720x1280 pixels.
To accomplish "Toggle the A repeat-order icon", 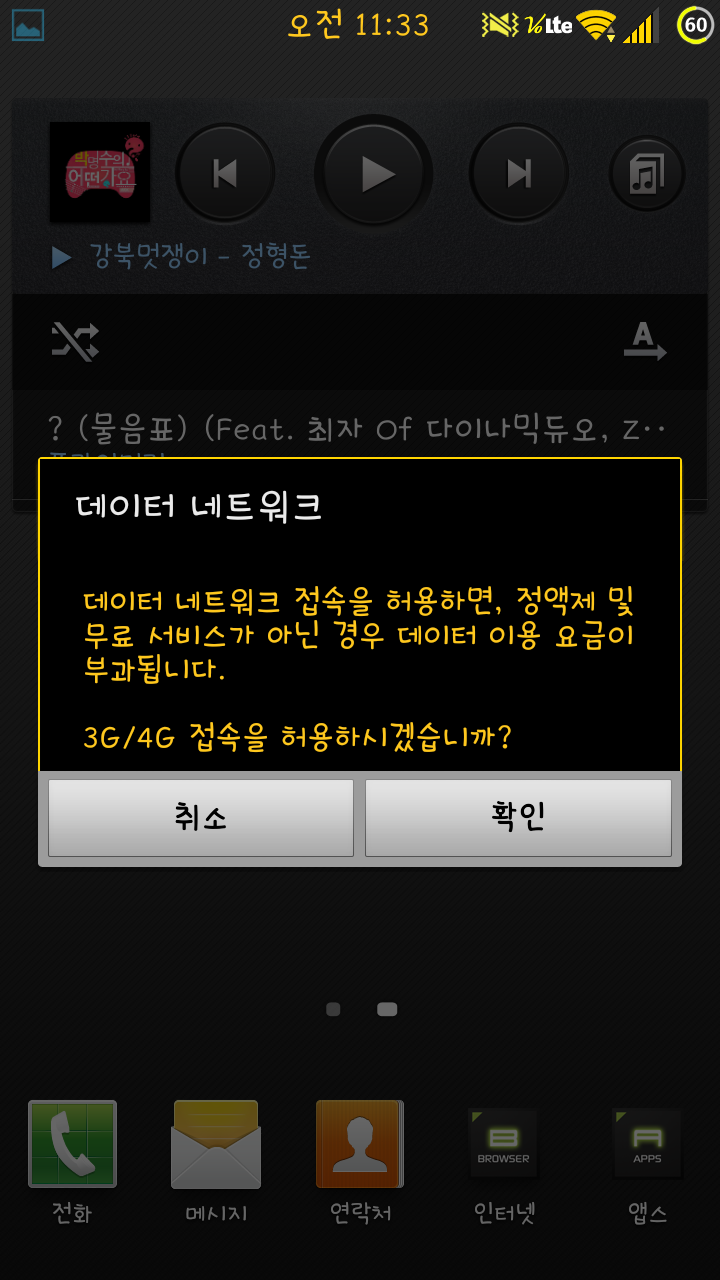I will (x=645, y=342).
